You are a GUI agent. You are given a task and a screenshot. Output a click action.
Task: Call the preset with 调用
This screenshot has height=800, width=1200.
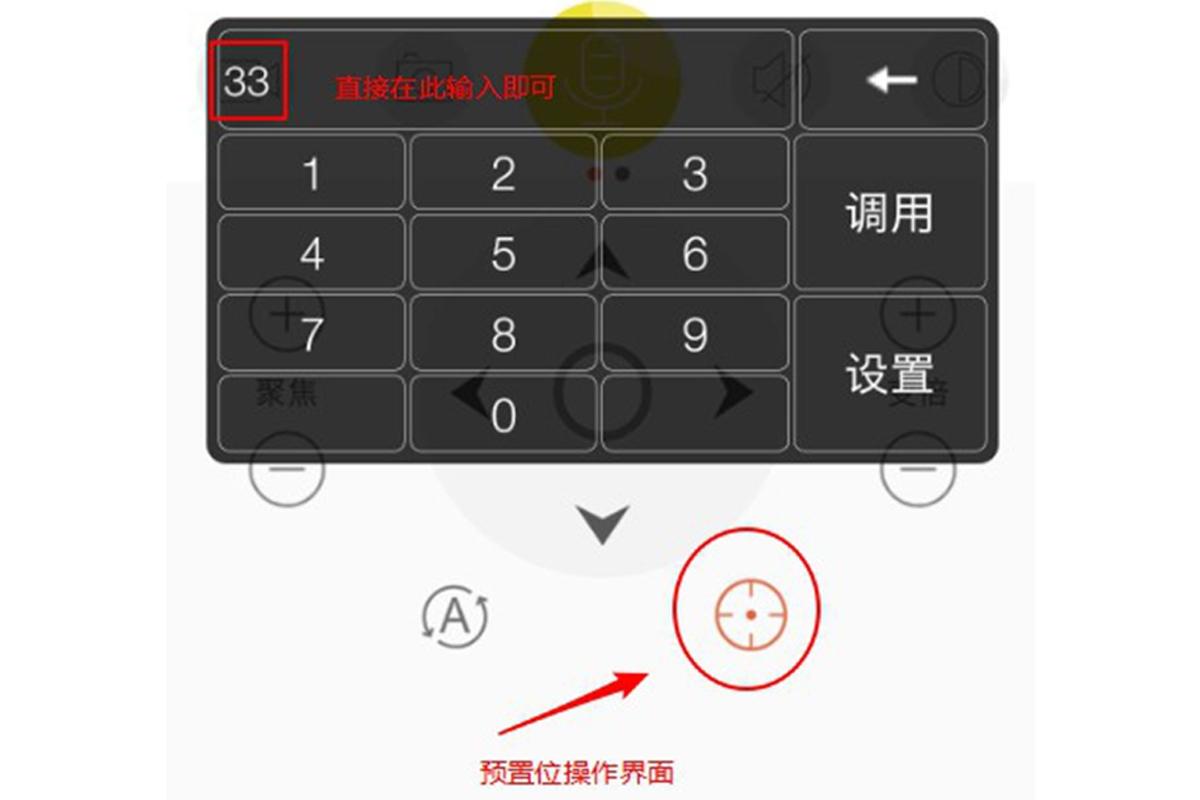(889, 212)
